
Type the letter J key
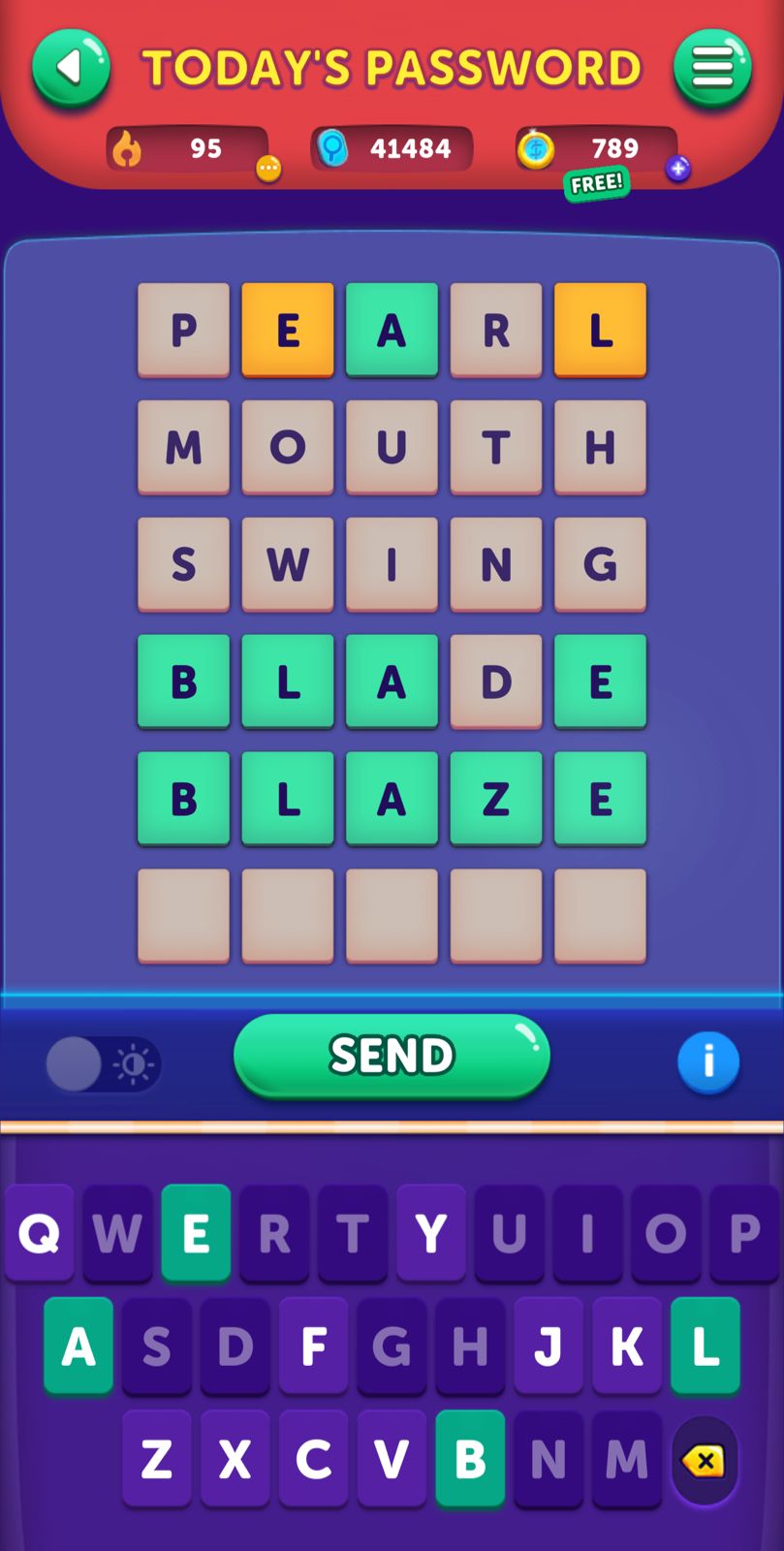(x=548, y=1346)
